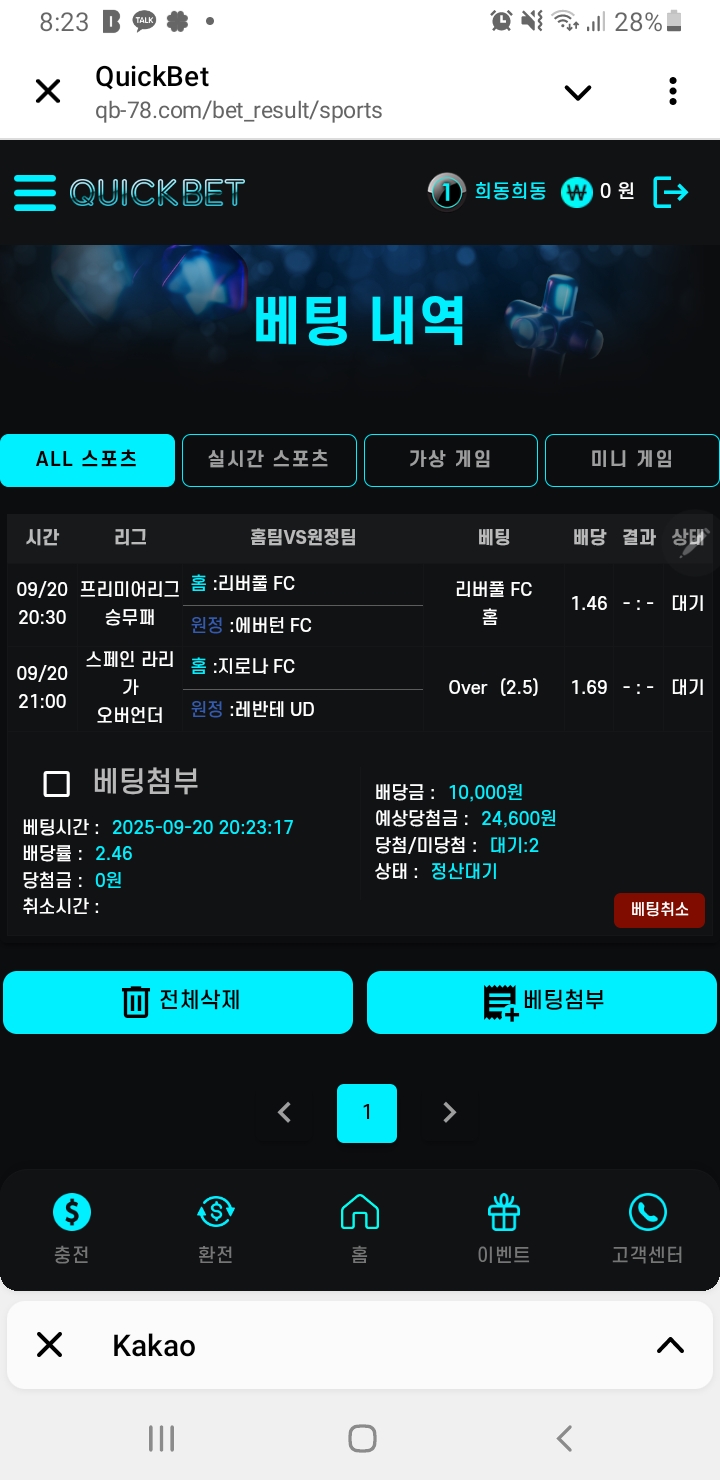Expand the Kakao bottom panel
720x1480 pixels.
click(x=669, y=1346)
